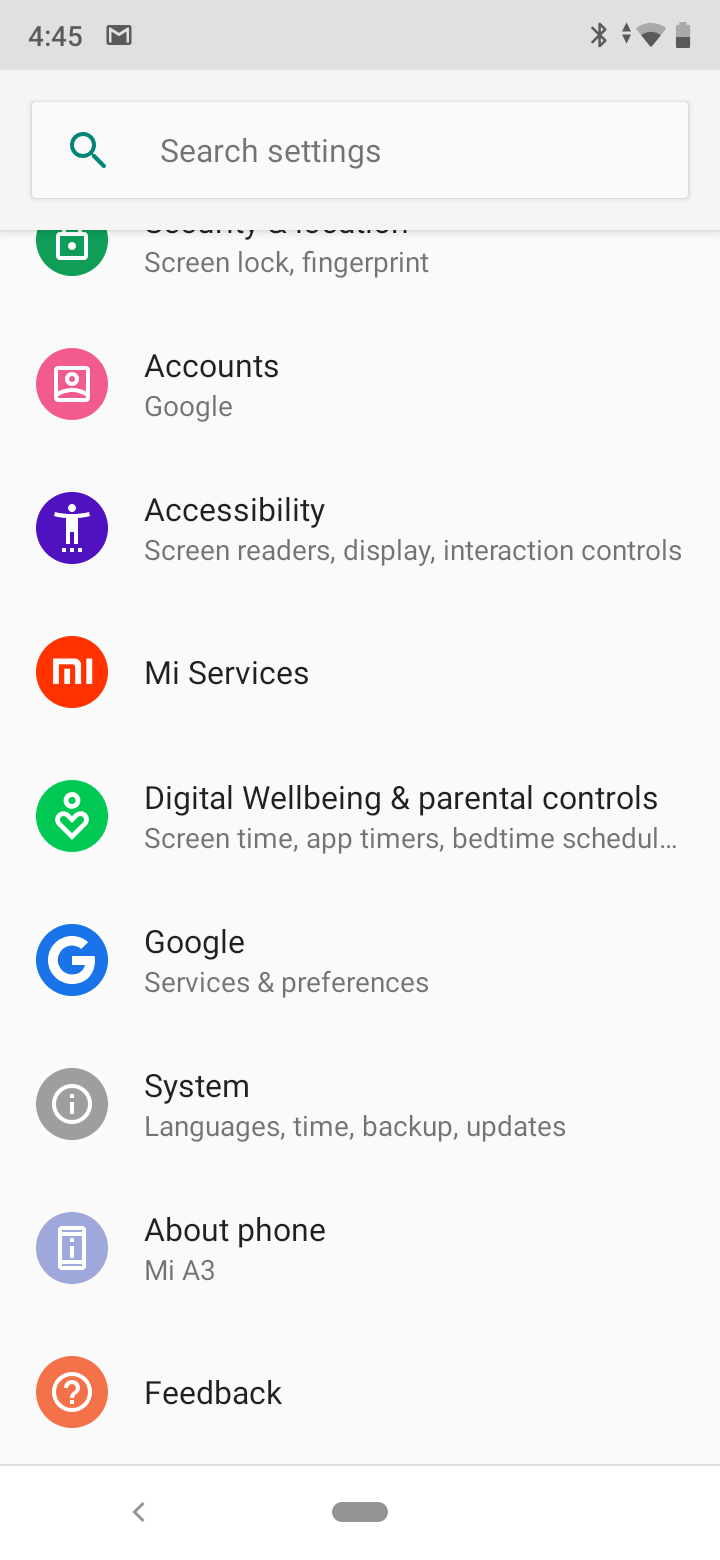Image resolution: width=720 pixels, height=1560 pixels.
Task: Open Digital Wellbeing & parental controls
Action: tap(360, 816)
